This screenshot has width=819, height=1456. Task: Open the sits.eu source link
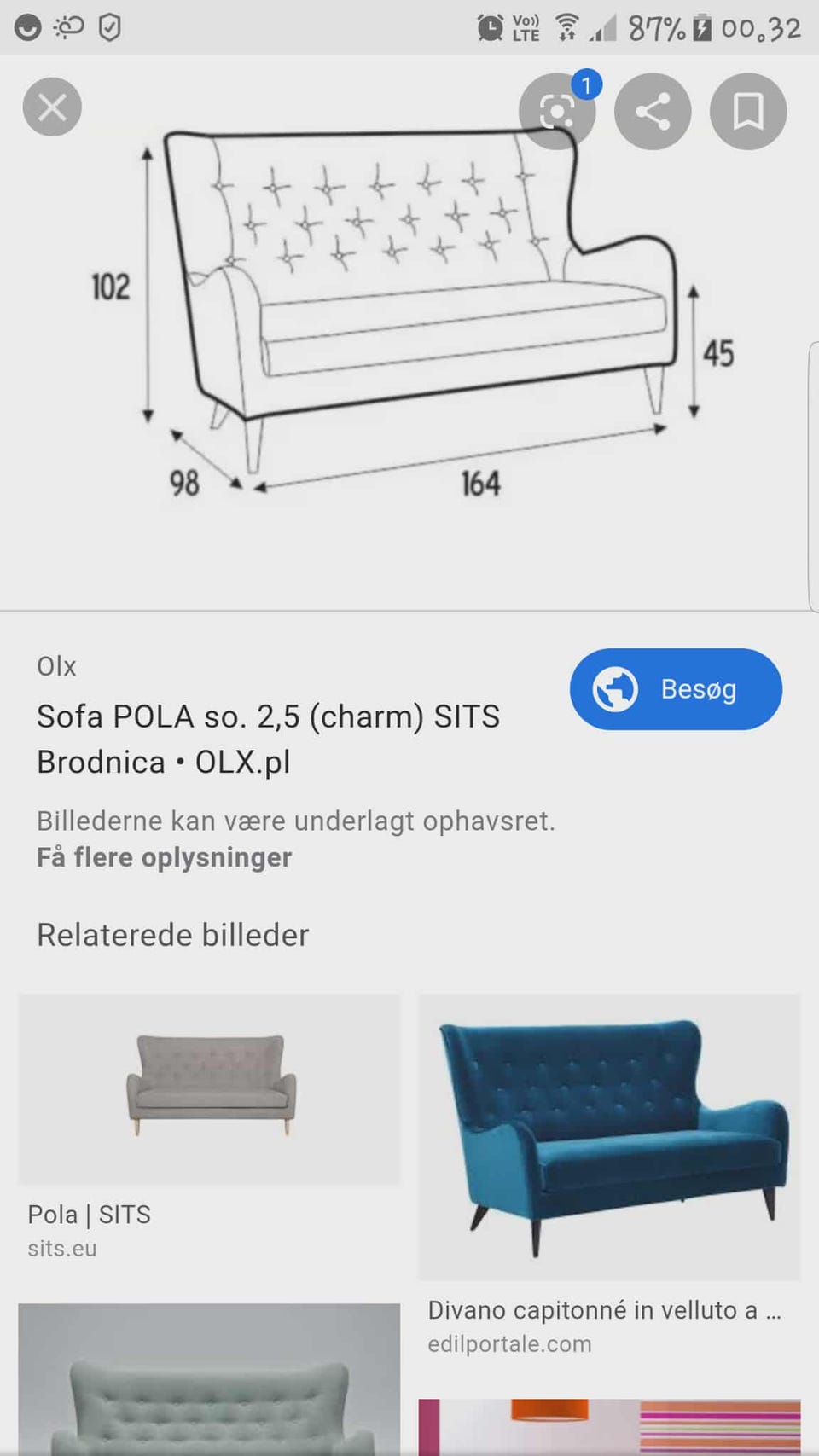(63, 1249)
